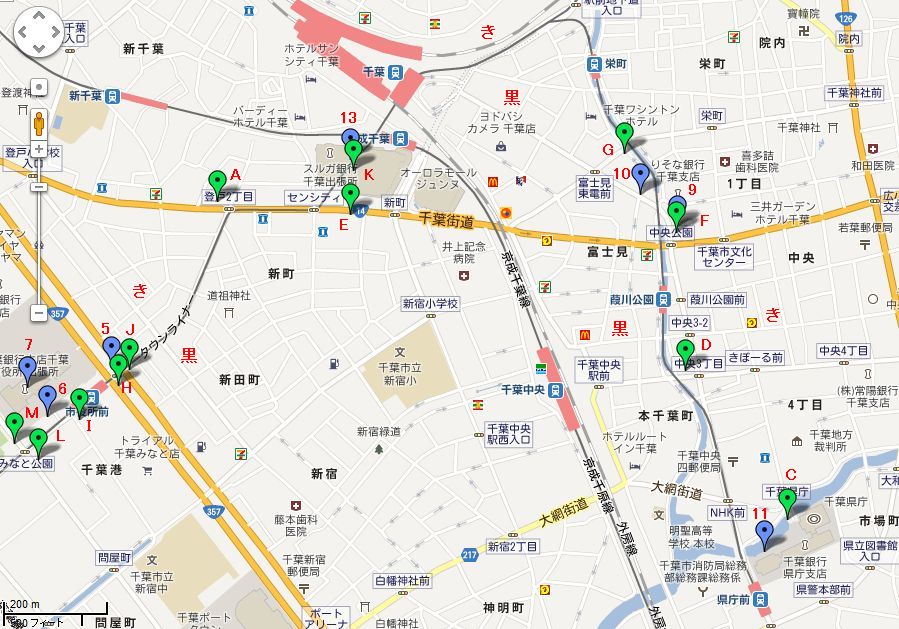Open blue marker 7 near 千葉銀行
This screenshot has width=899, height=629.
27,367
